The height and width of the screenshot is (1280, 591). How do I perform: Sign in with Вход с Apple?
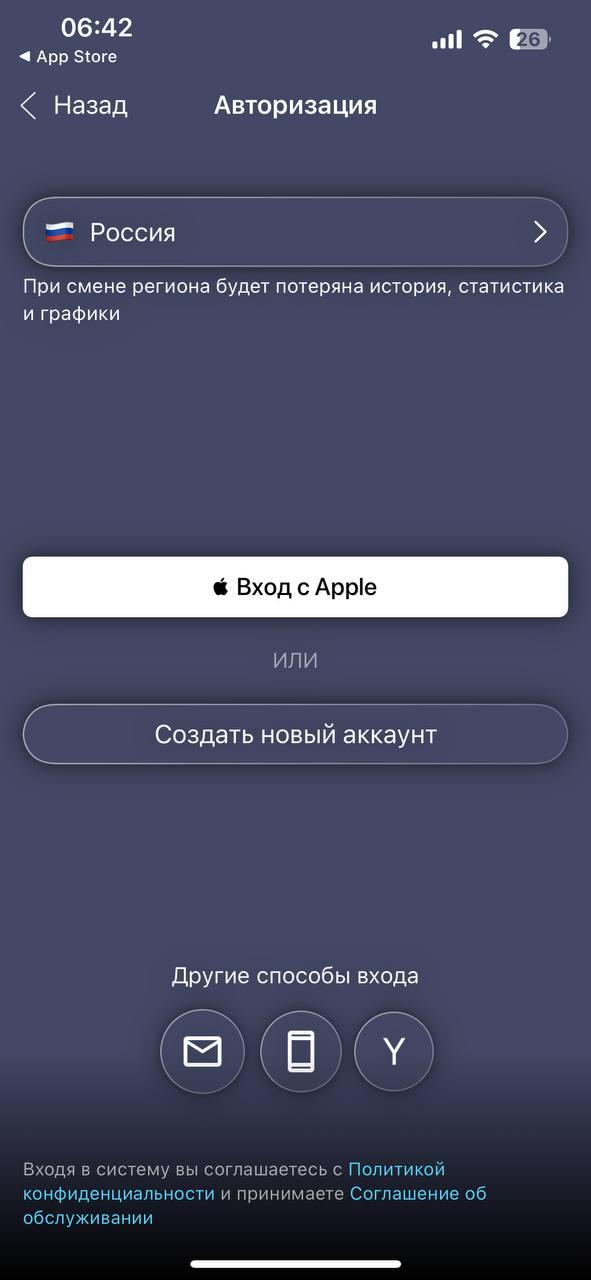[295, 587]
